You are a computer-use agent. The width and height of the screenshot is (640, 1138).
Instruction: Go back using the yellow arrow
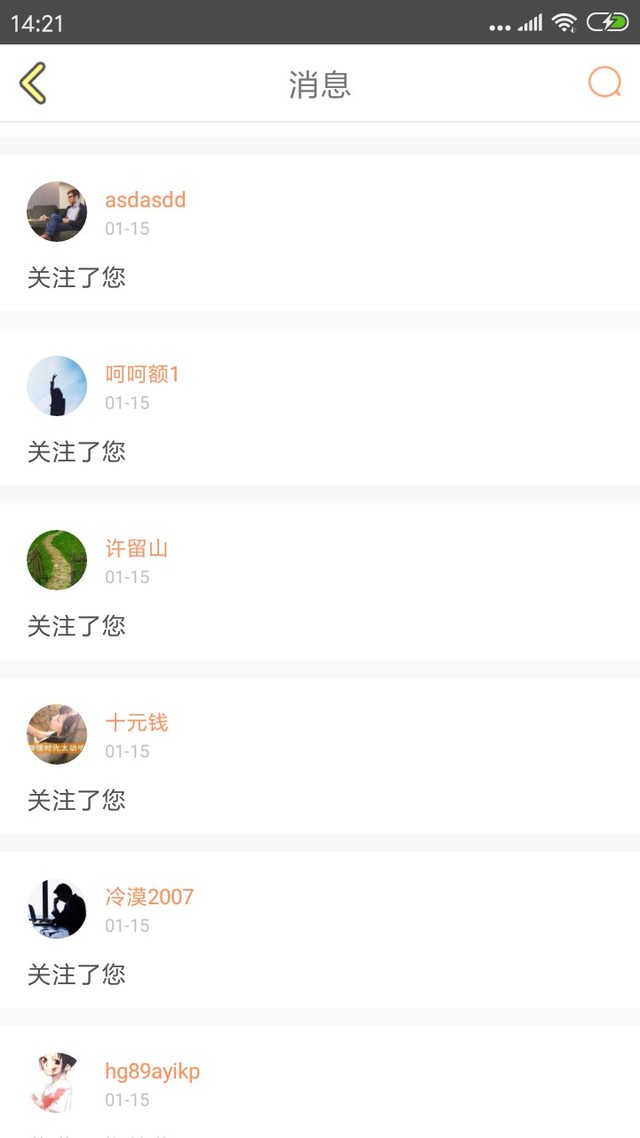(x=33, y=83)
